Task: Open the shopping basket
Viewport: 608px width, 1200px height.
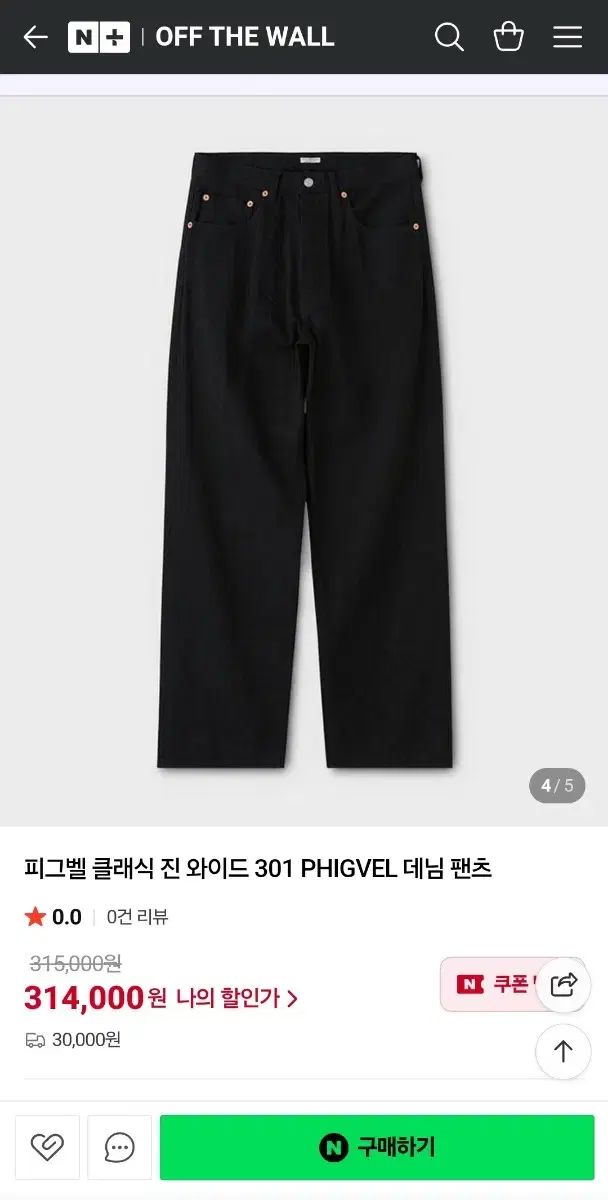Action: click(508, 37)
